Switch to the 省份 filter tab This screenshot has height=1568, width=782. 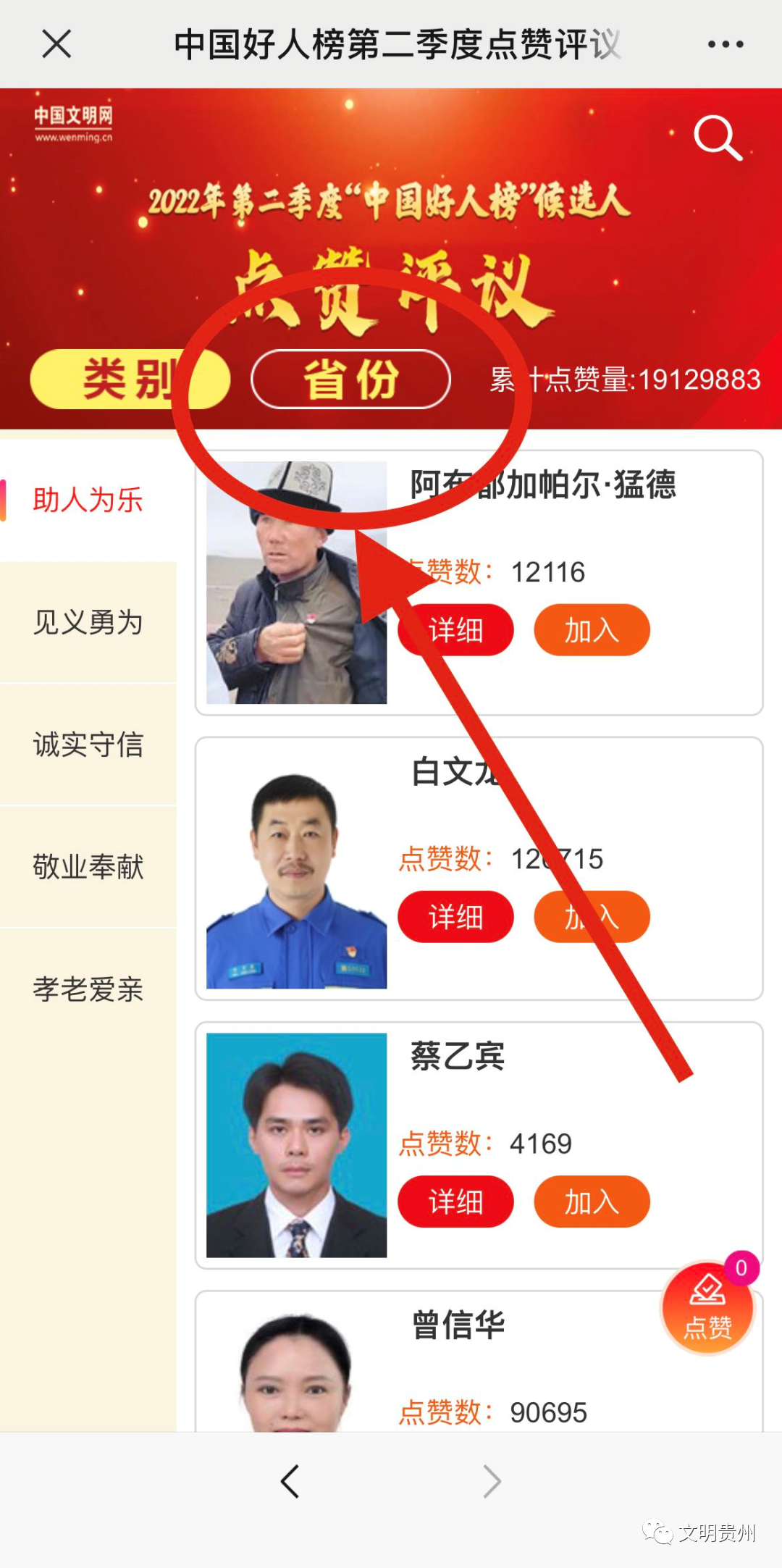coord(350,379)
